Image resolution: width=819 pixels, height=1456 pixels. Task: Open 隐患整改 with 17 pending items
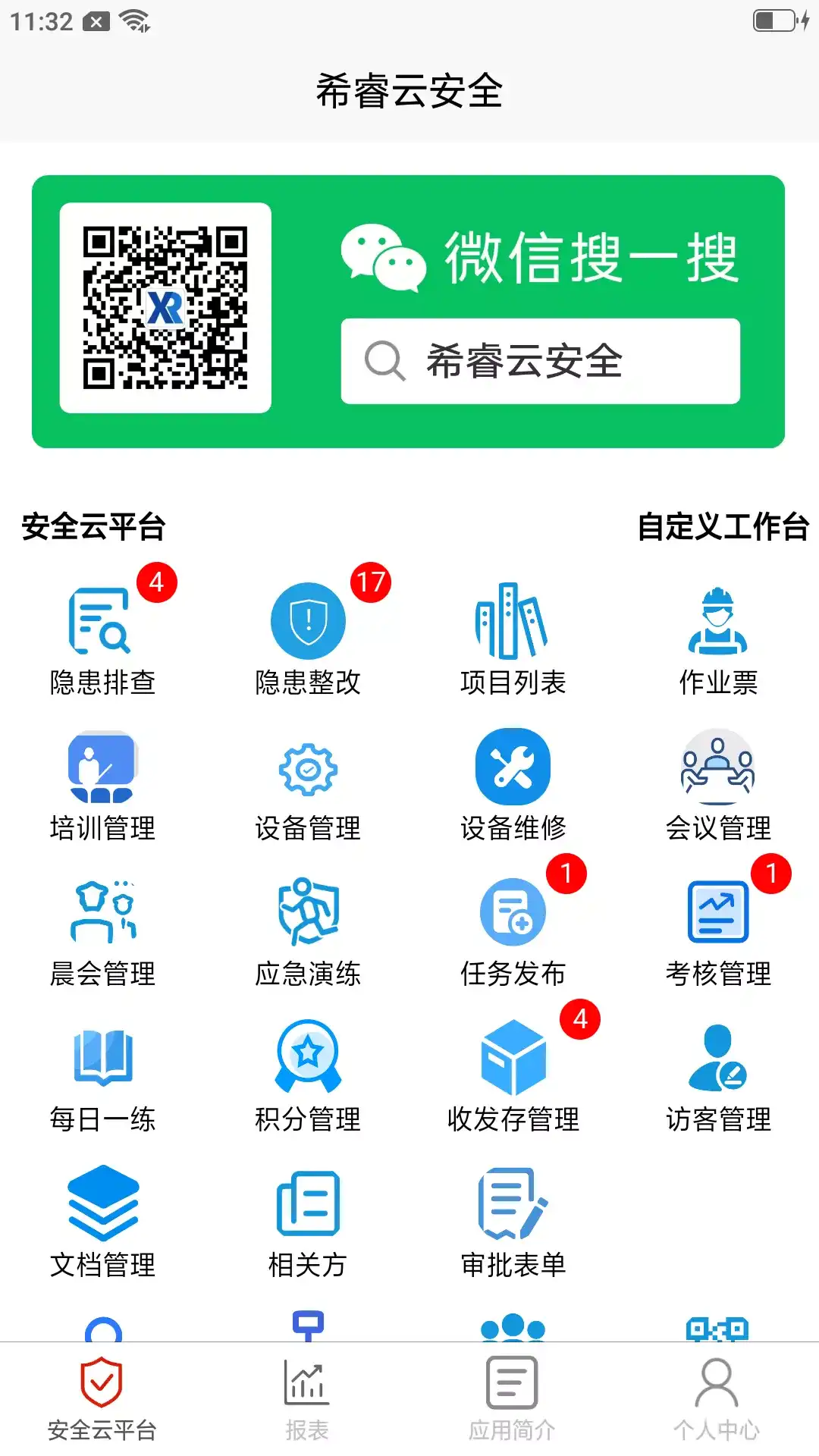pos(308,639)
